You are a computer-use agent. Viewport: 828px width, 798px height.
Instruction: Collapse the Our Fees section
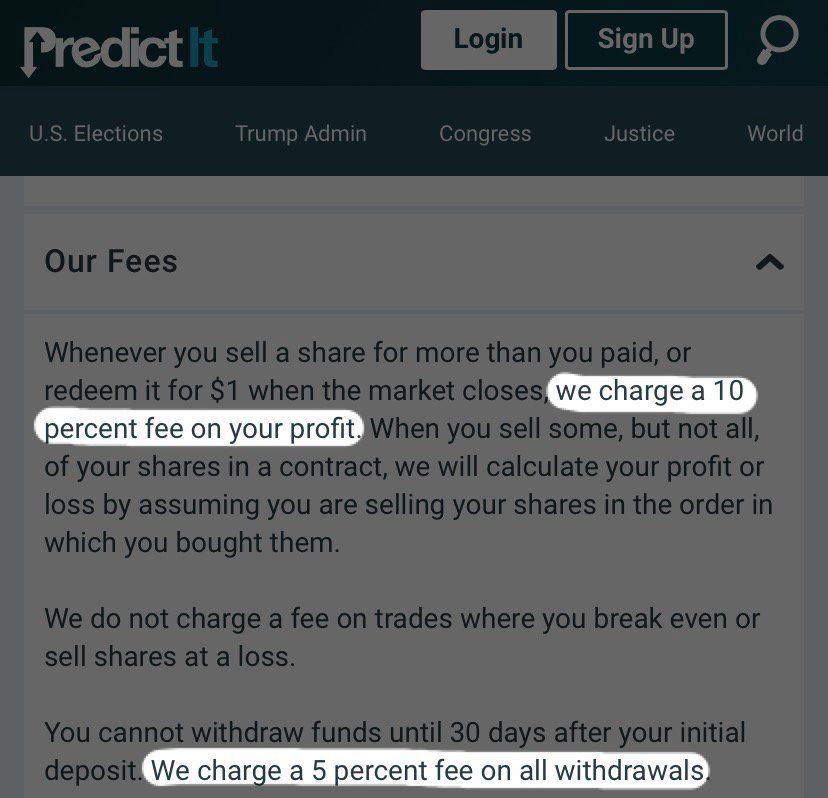(x=769, y=263)
